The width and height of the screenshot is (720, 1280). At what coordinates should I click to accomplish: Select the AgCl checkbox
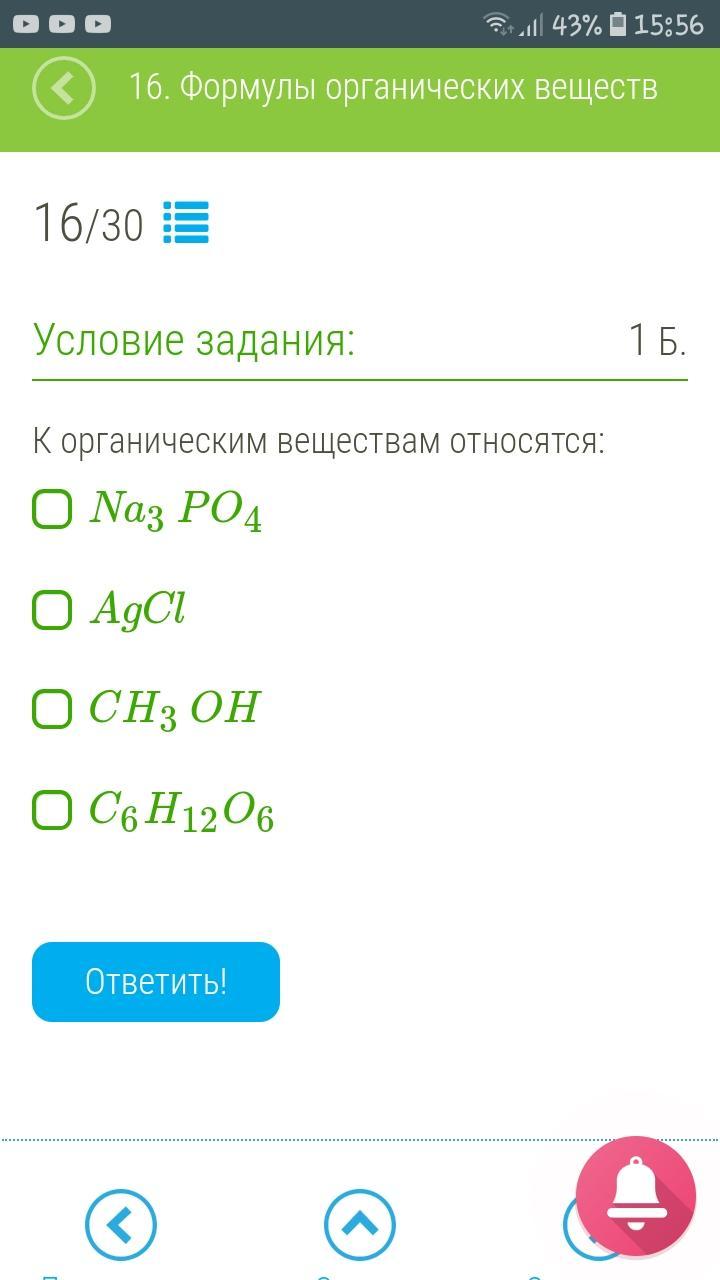(52, 609)
